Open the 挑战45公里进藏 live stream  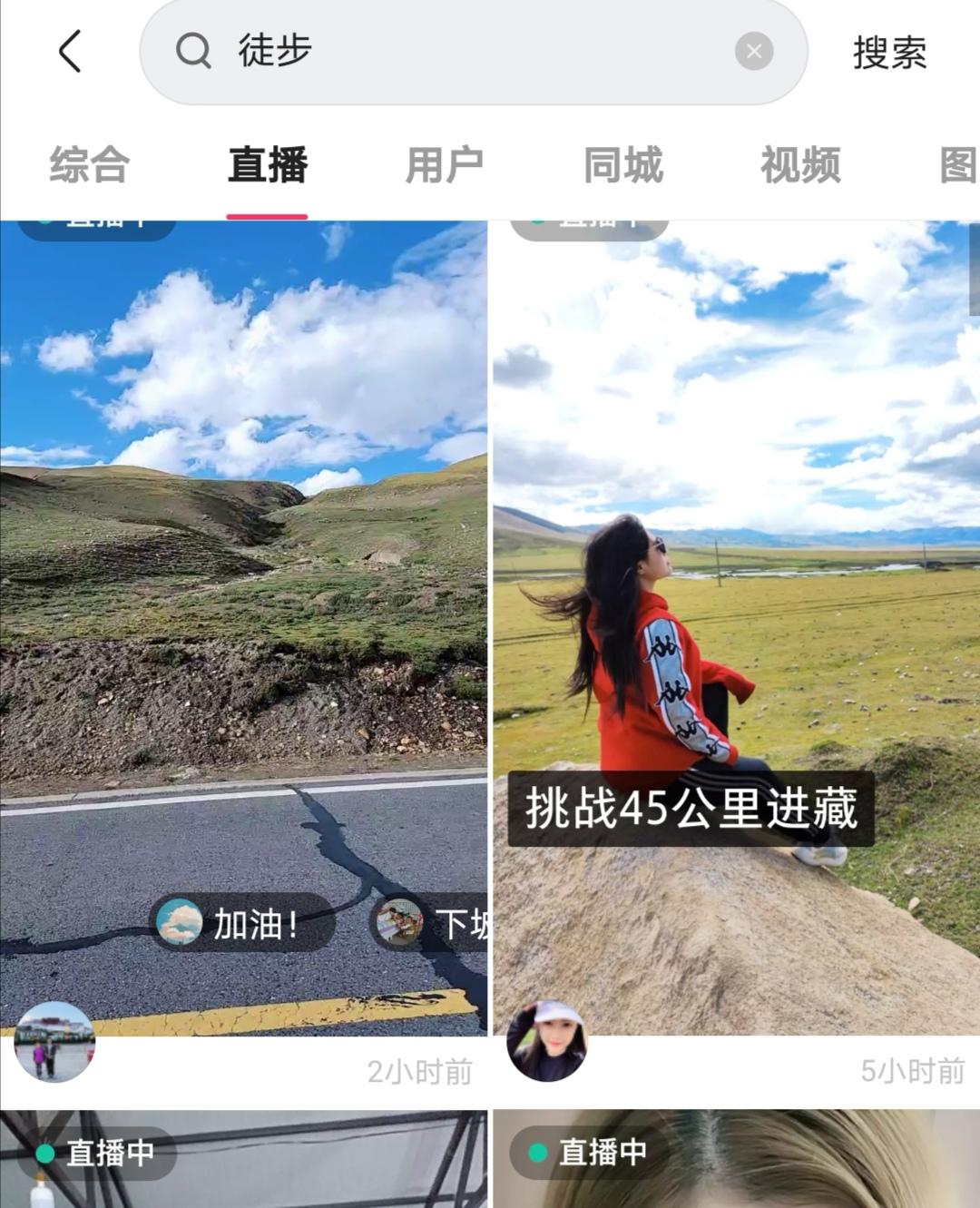point(735,590)
